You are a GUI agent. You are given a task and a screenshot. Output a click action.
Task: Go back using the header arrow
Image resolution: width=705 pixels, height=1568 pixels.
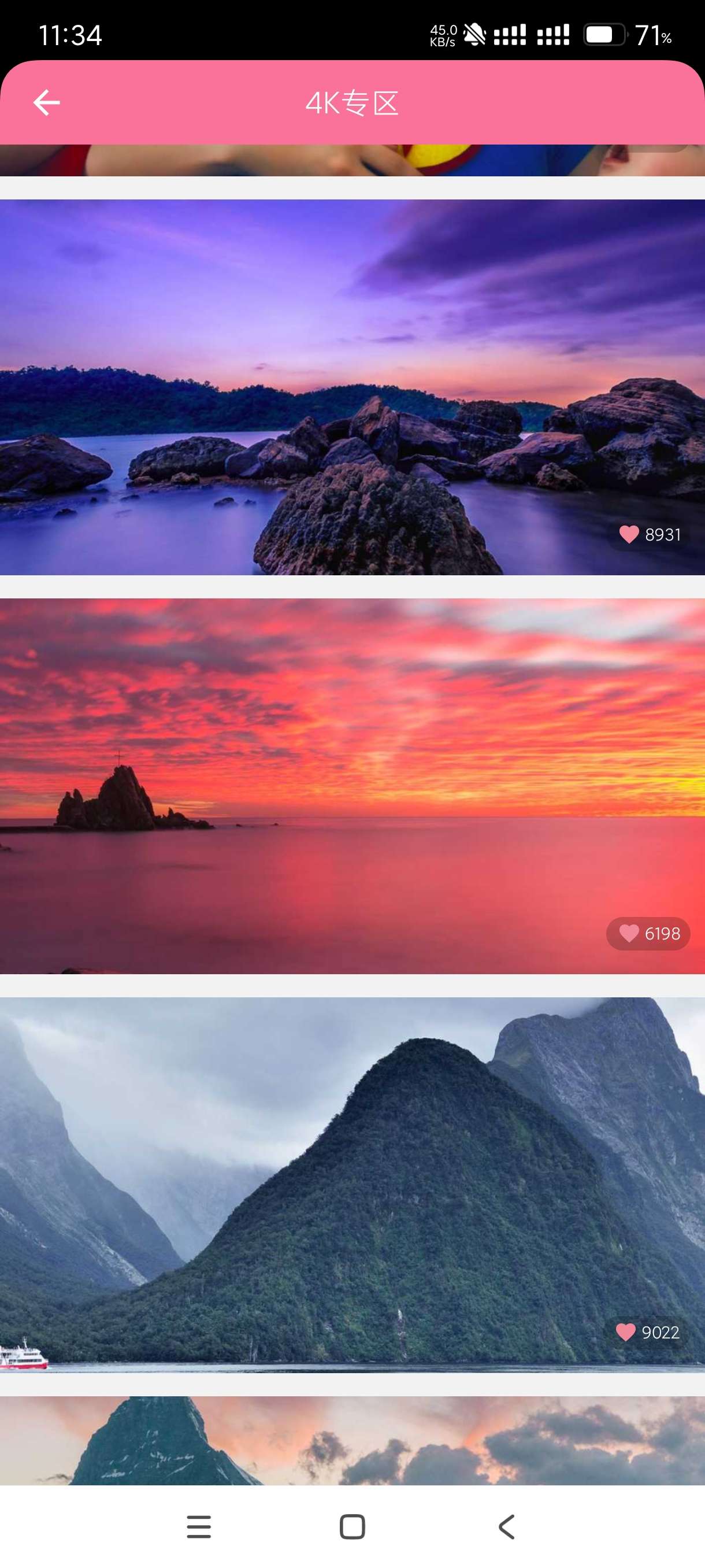tap(46, 102)
